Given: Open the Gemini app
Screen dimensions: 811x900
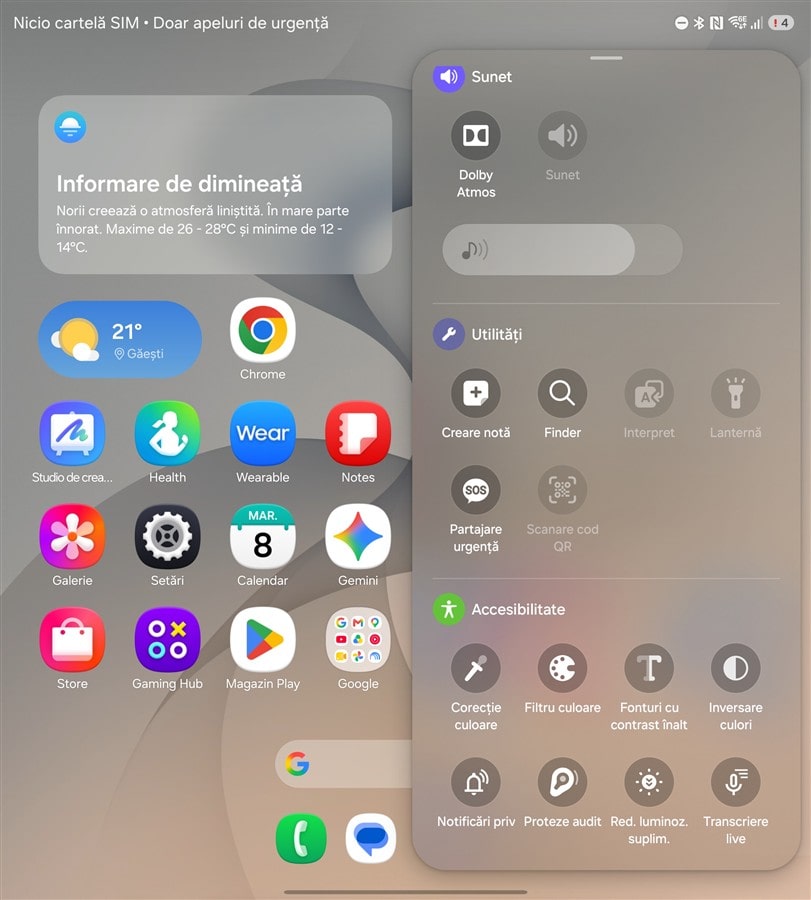Looking at the screenshot, I should [x=358, y=537].
